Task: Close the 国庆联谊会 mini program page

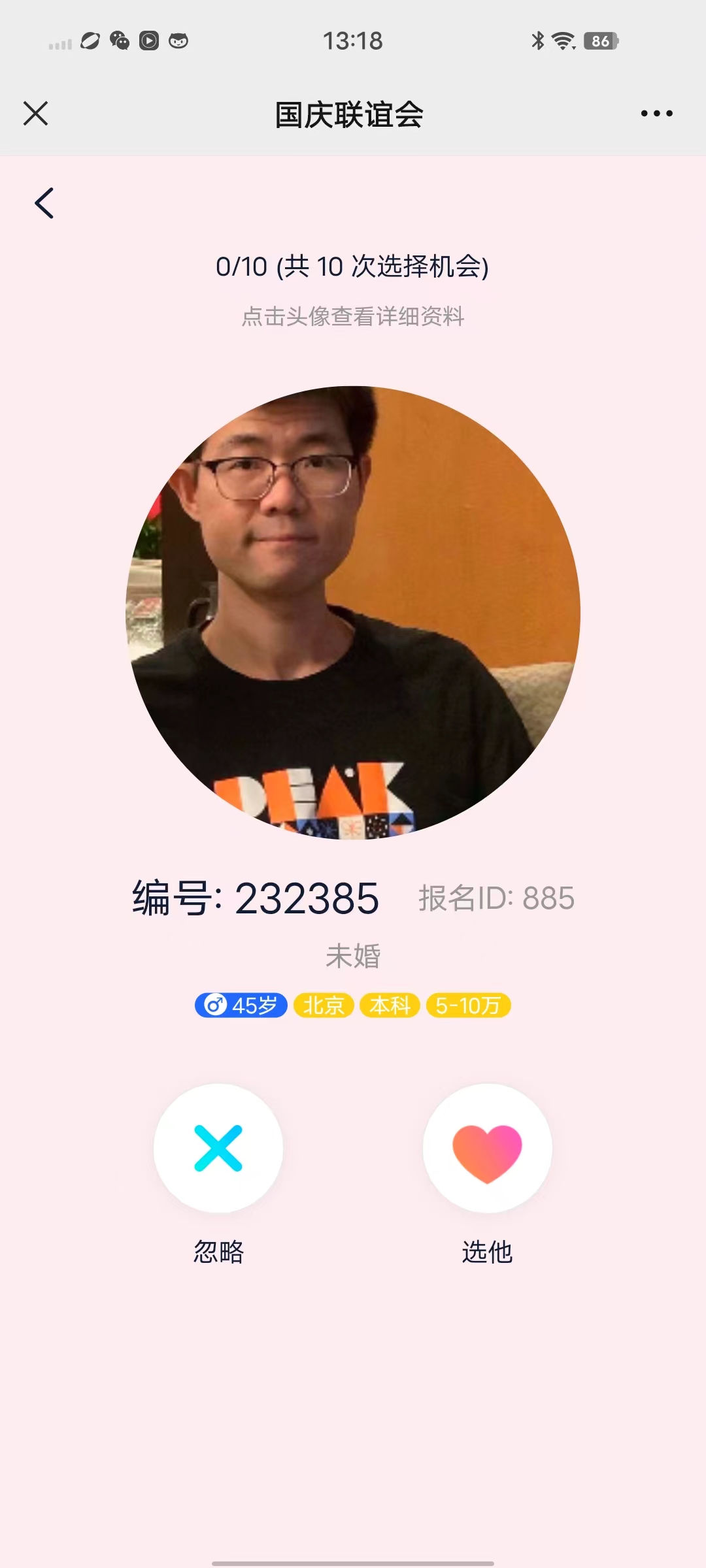Action: pos(36,114)
